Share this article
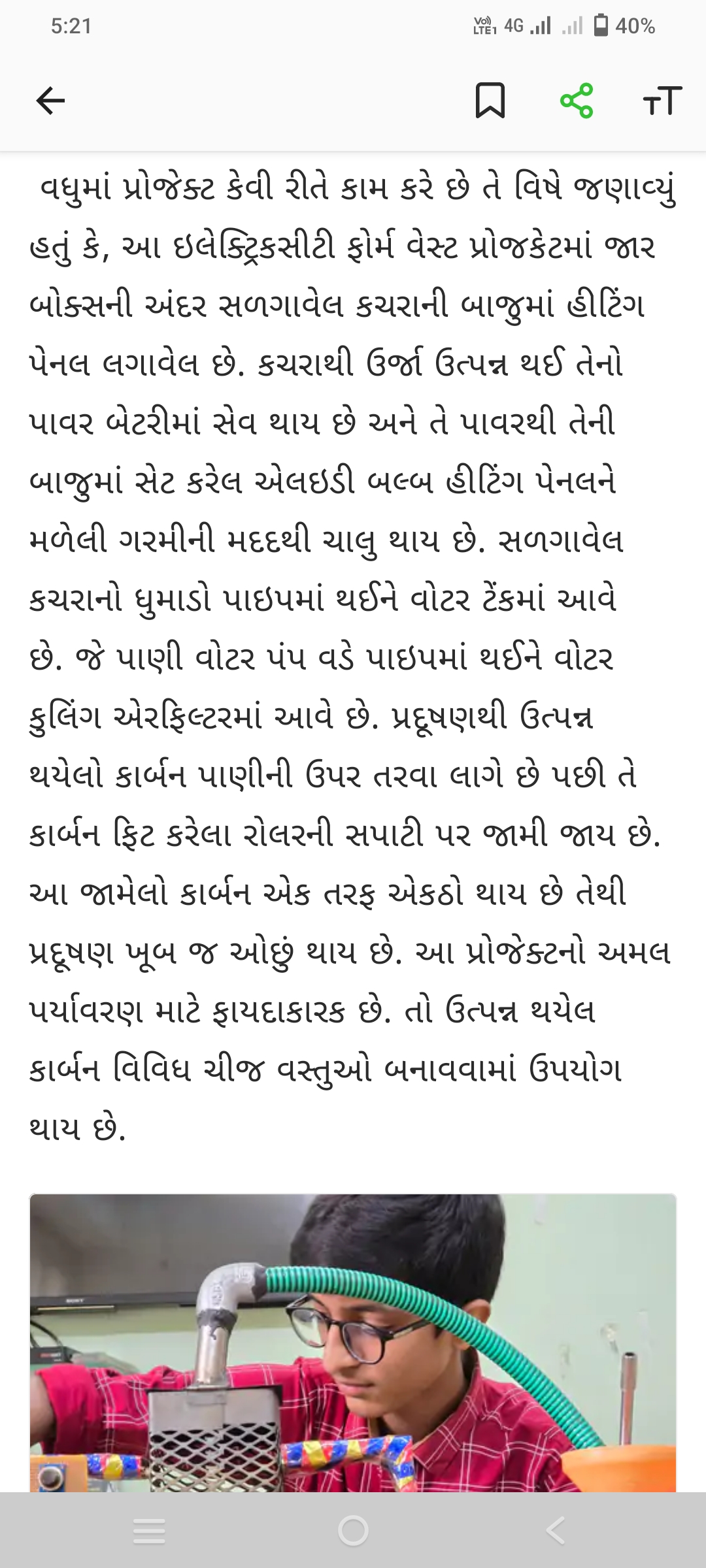 tap(577, 101)
